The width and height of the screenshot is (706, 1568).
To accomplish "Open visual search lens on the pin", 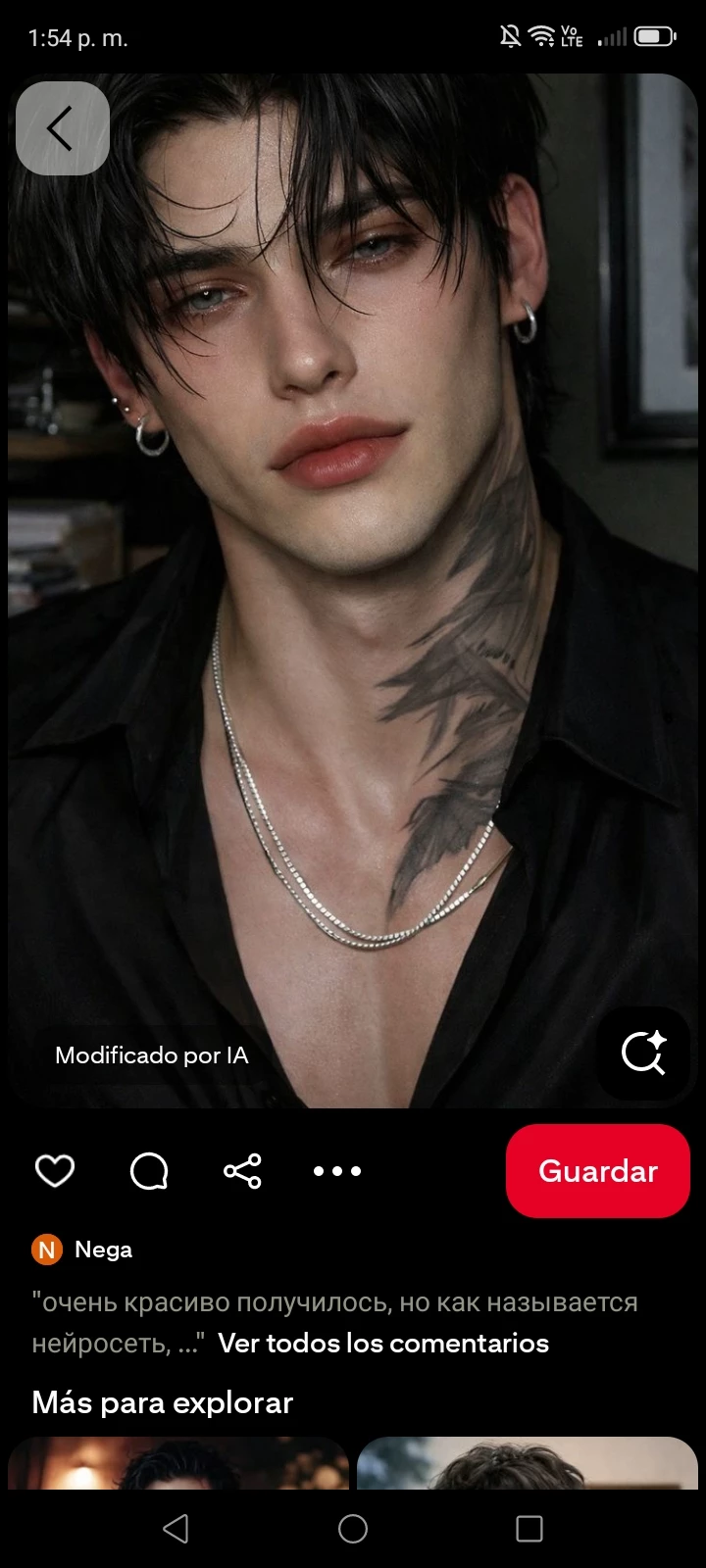I will coord(643,1053).
